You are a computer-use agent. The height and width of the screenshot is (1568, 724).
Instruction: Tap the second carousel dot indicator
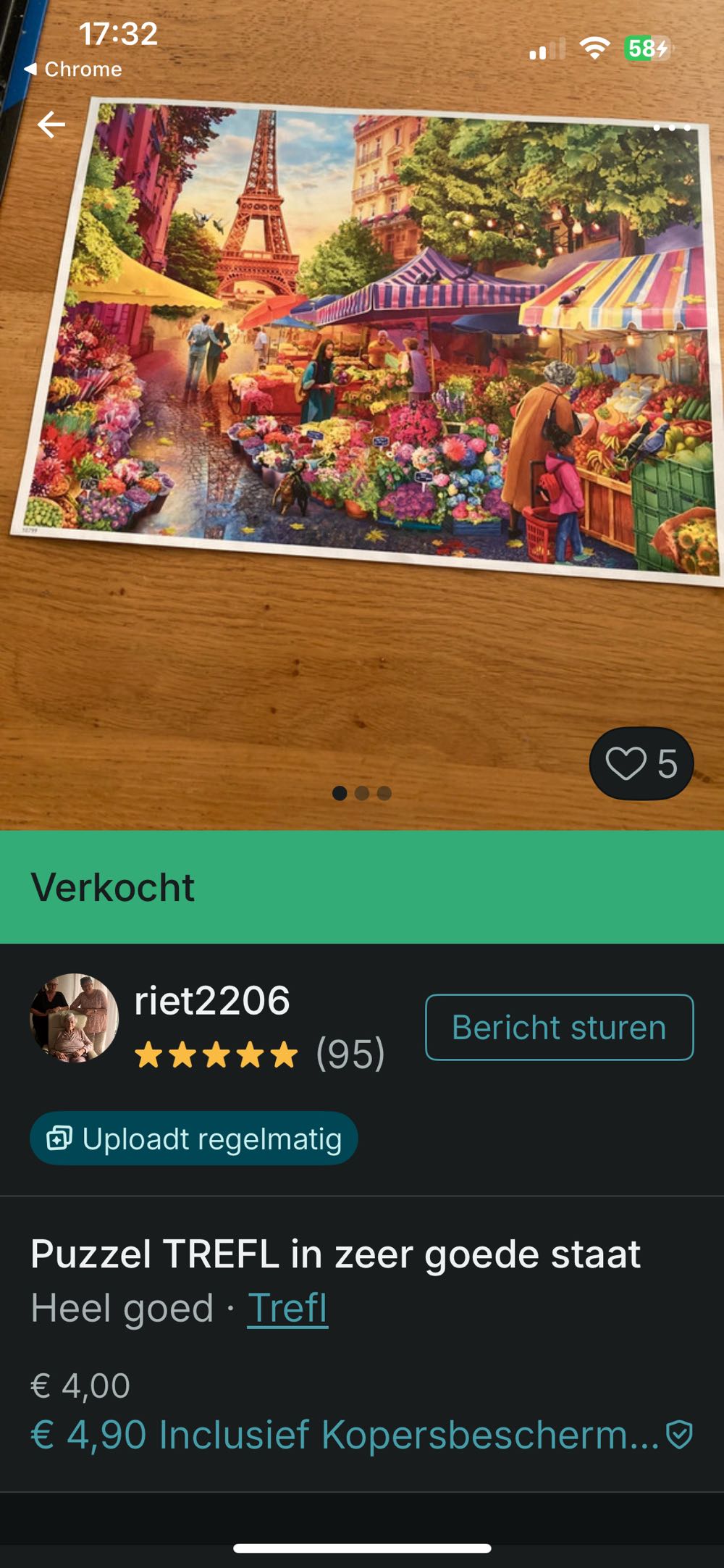362,793
